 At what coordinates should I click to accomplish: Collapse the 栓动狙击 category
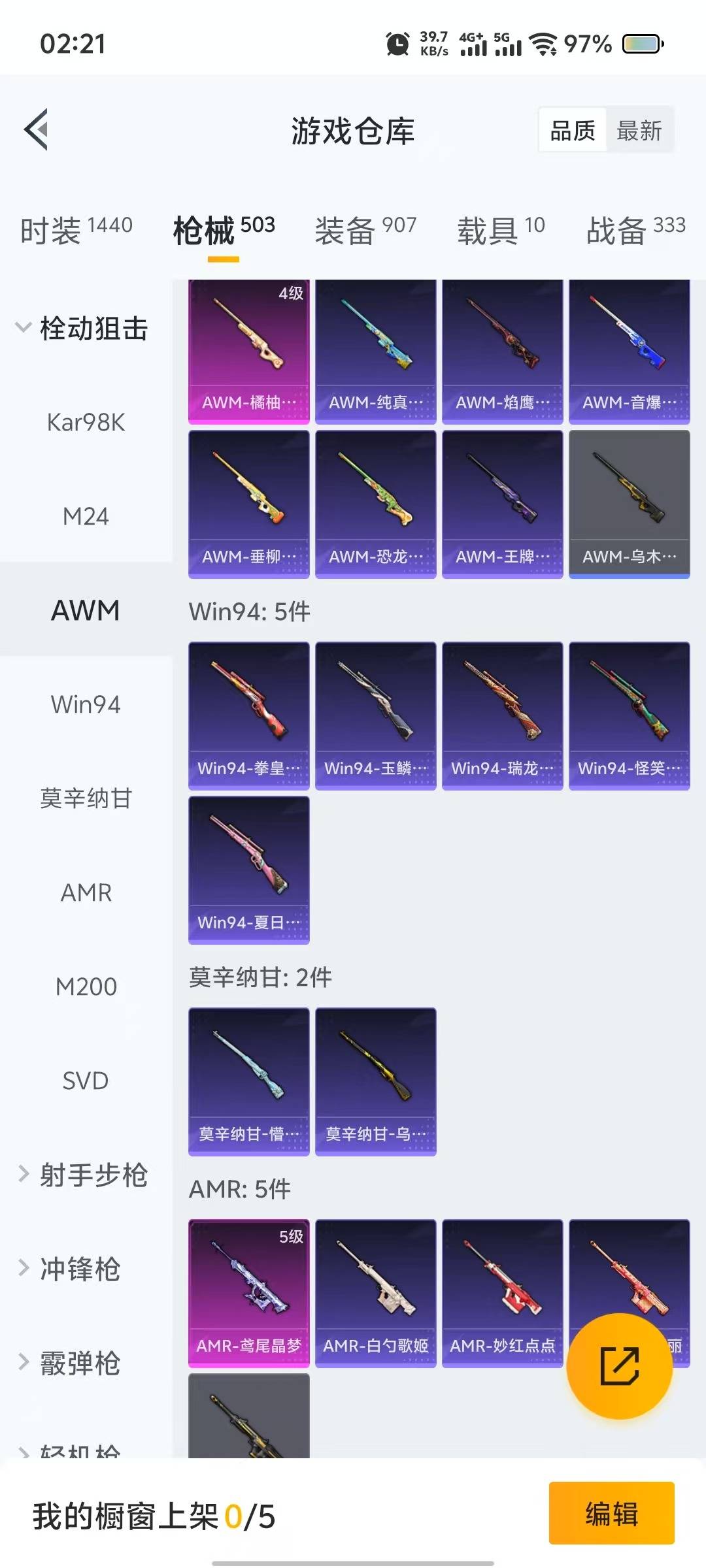click(x=82, y=328)
